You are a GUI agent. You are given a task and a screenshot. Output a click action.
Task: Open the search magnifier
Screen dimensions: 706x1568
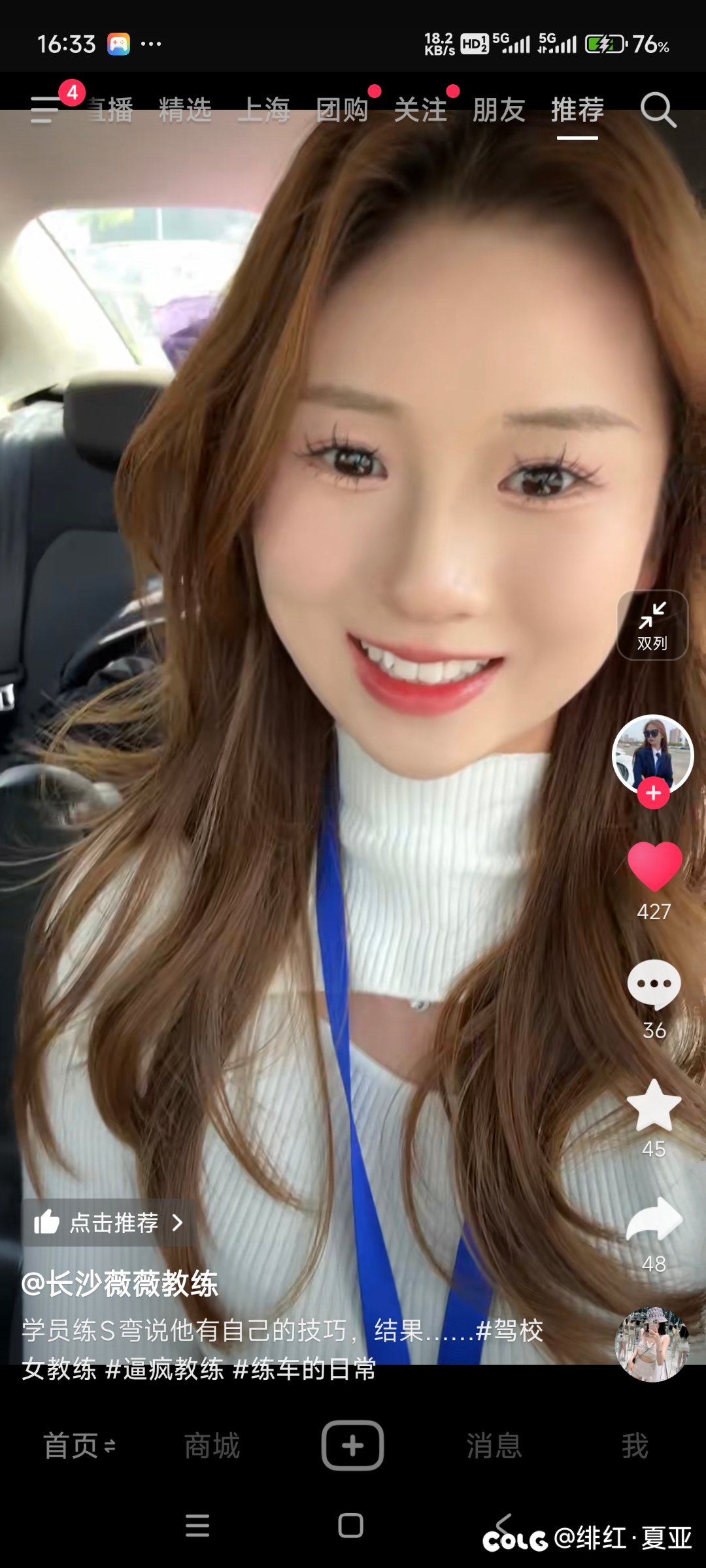pos(657,110)
